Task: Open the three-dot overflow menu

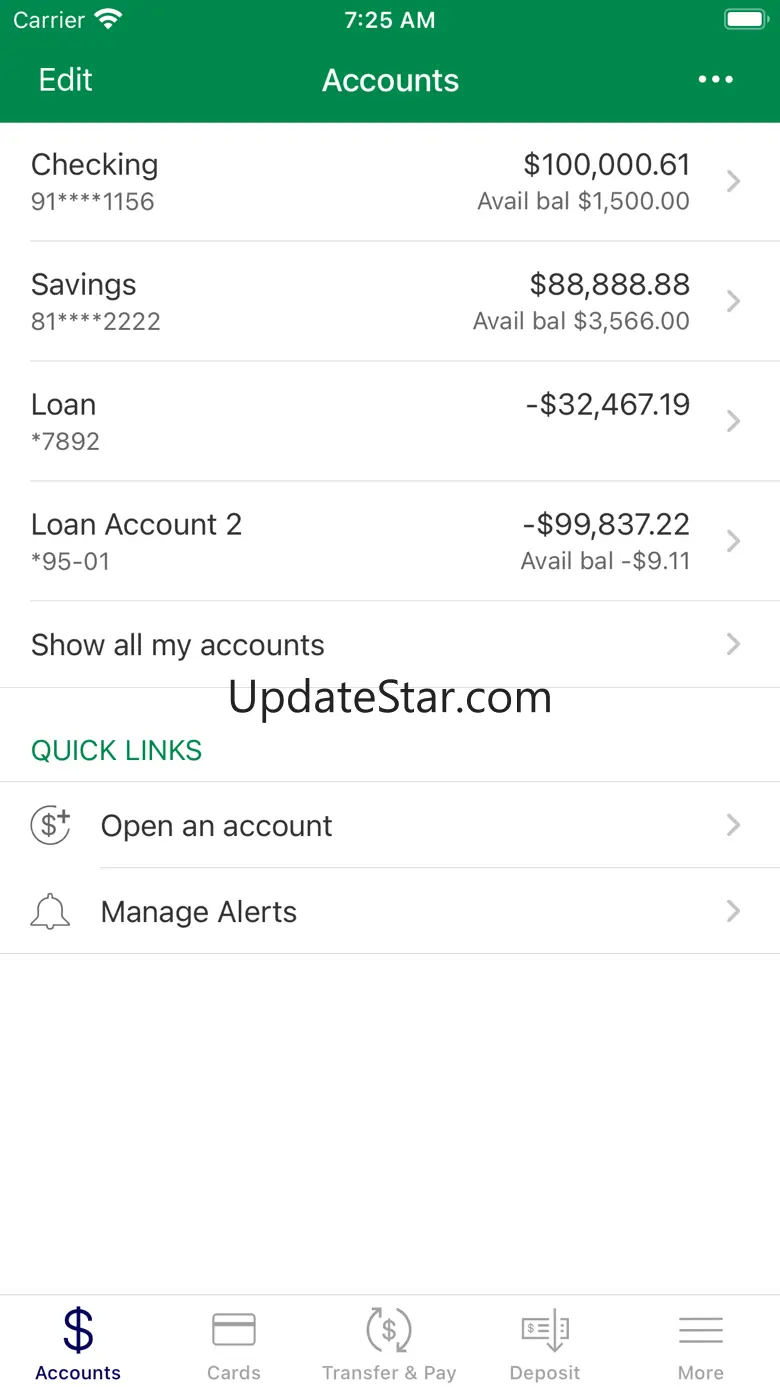Action: pos(716,80)
